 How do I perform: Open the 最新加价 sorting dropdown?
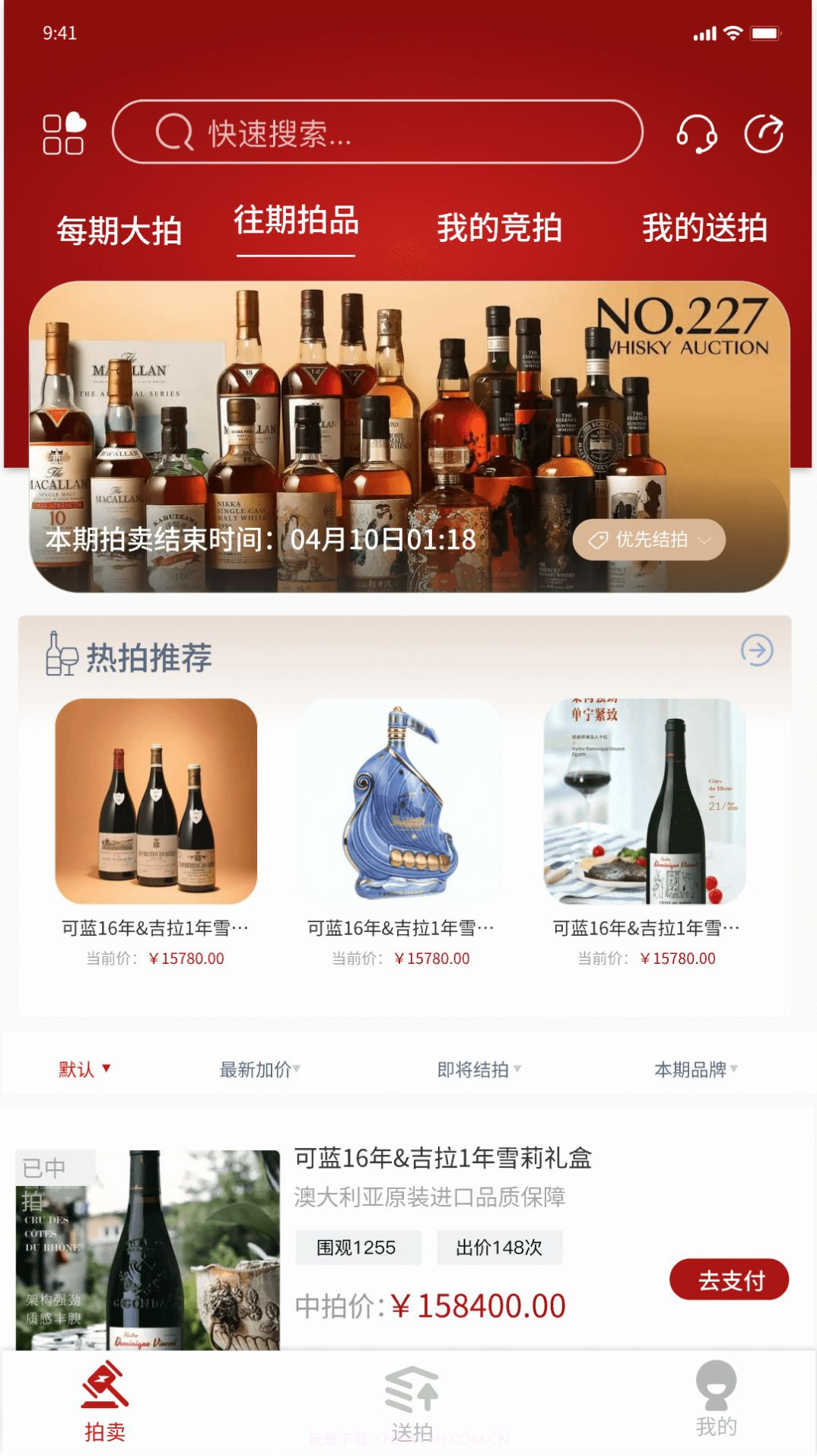258,1069
